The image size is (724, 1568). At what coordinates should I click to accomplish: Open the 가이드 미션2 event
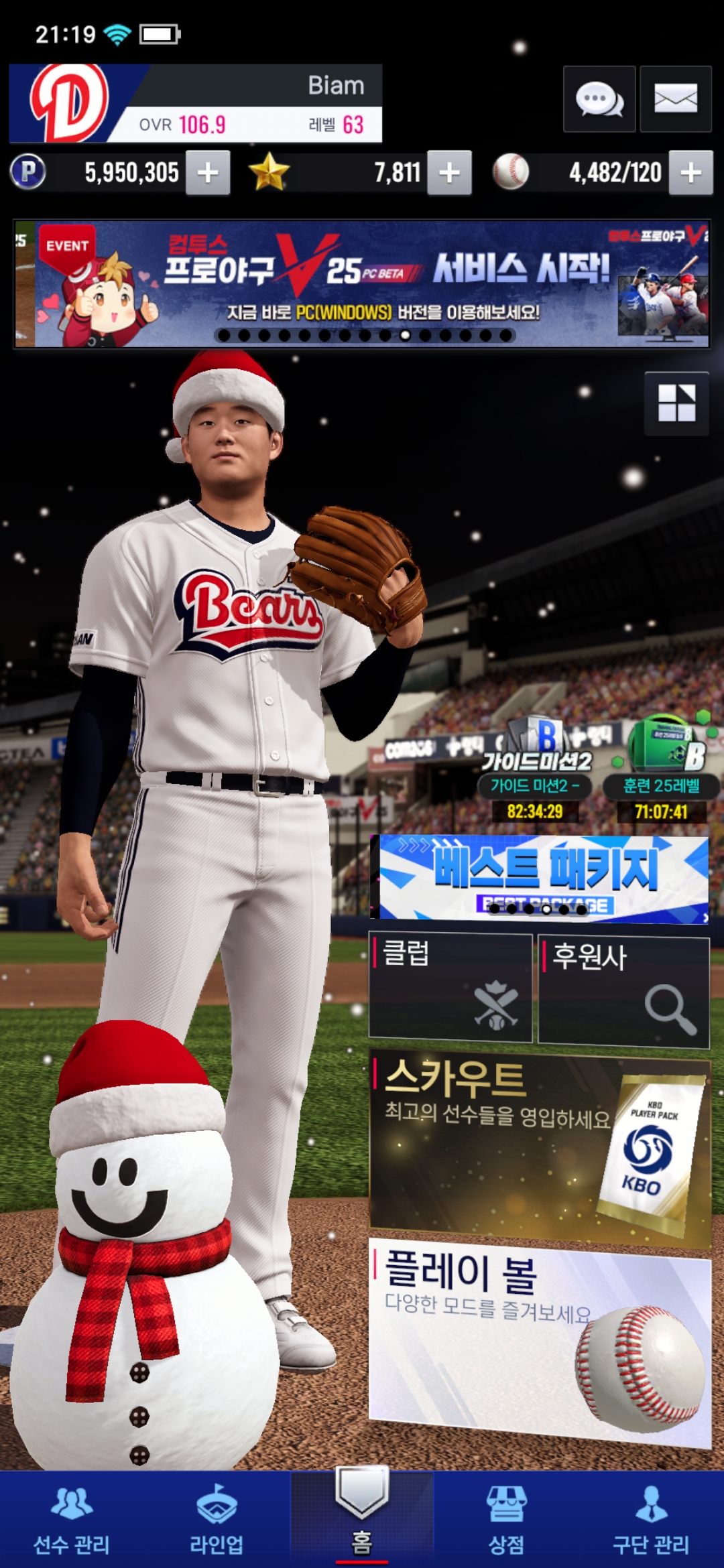(535, 771)
